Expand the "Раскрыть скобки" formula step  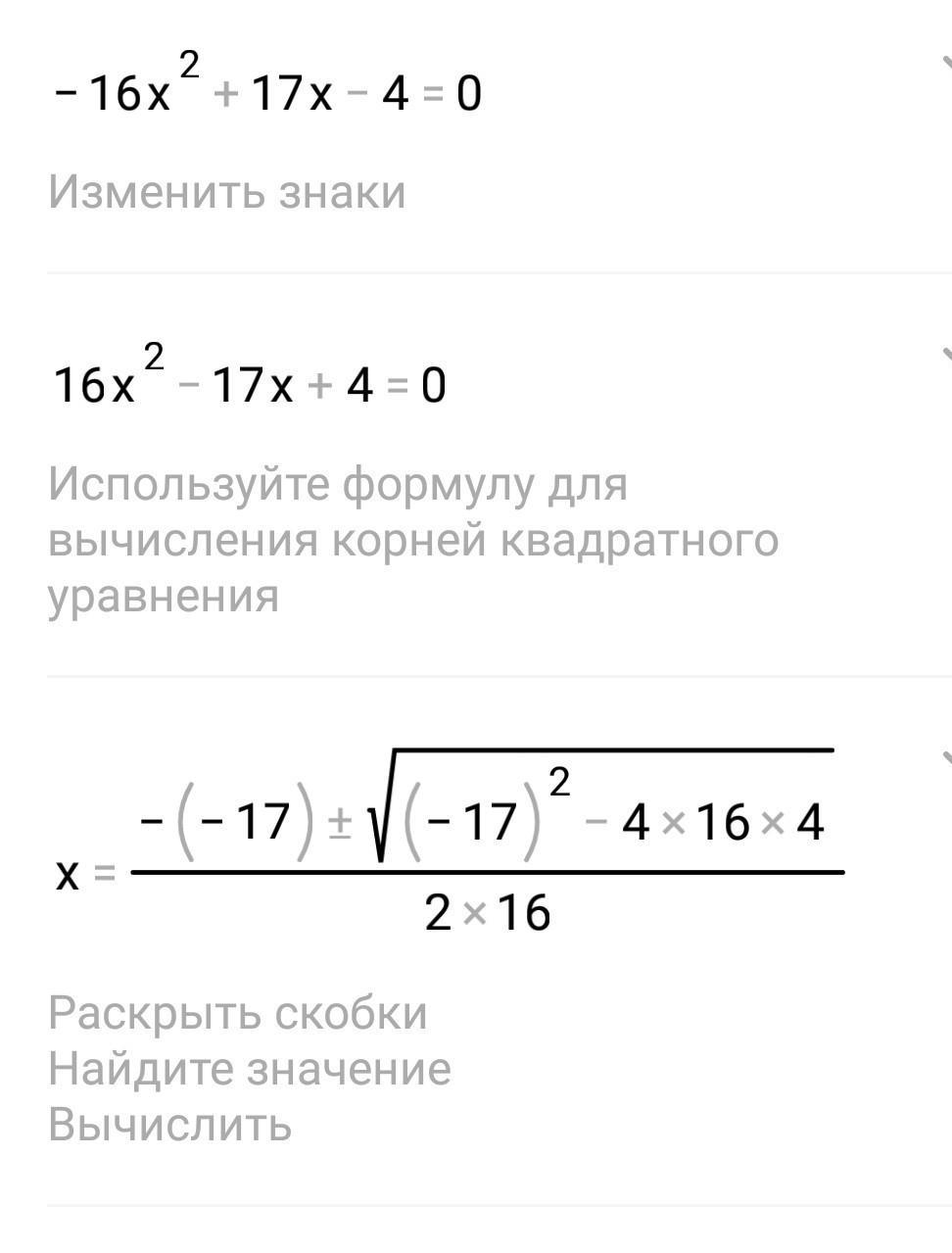click(x=944, y=757)
